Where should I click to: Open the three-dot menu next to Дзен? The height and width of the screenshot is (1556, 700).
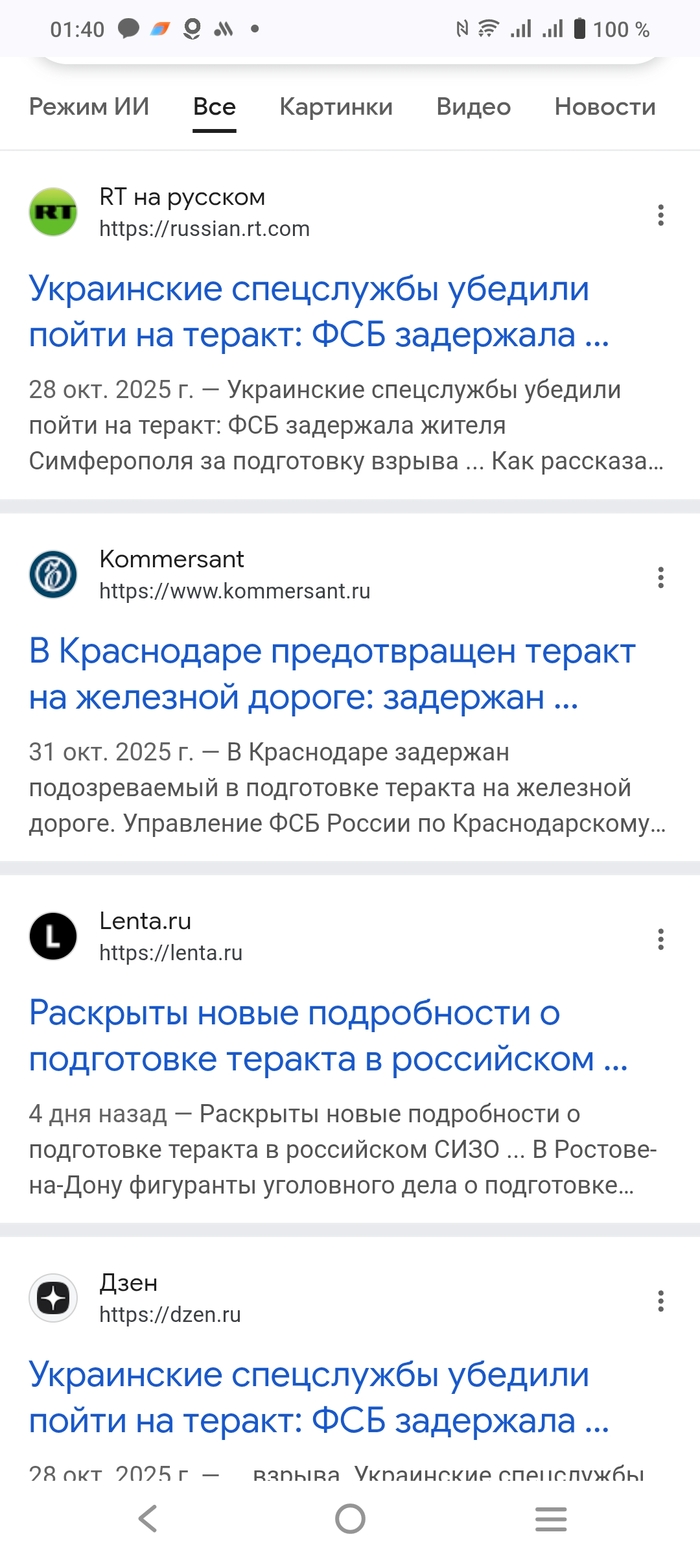[660, 1301]
